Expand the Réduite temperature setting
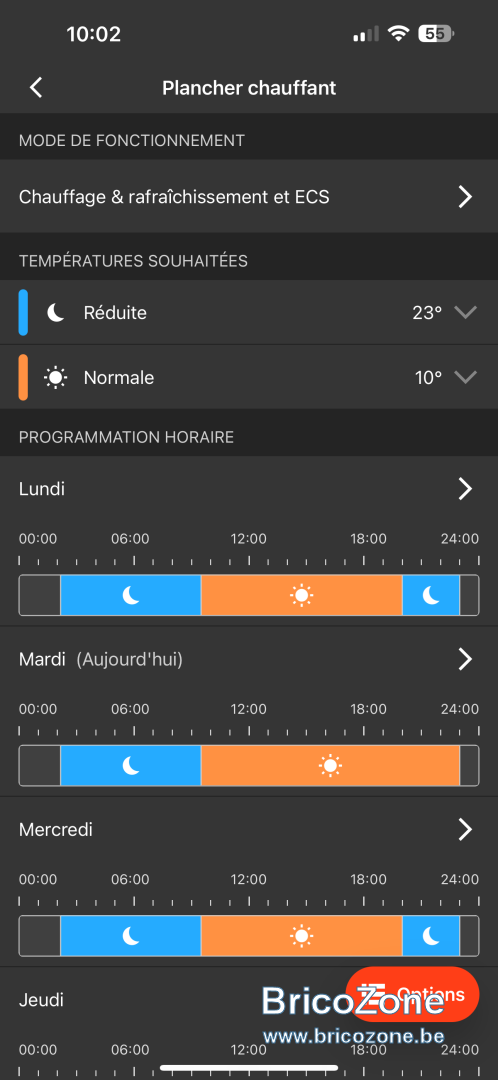498x1080 pixels. click(249, 313)
